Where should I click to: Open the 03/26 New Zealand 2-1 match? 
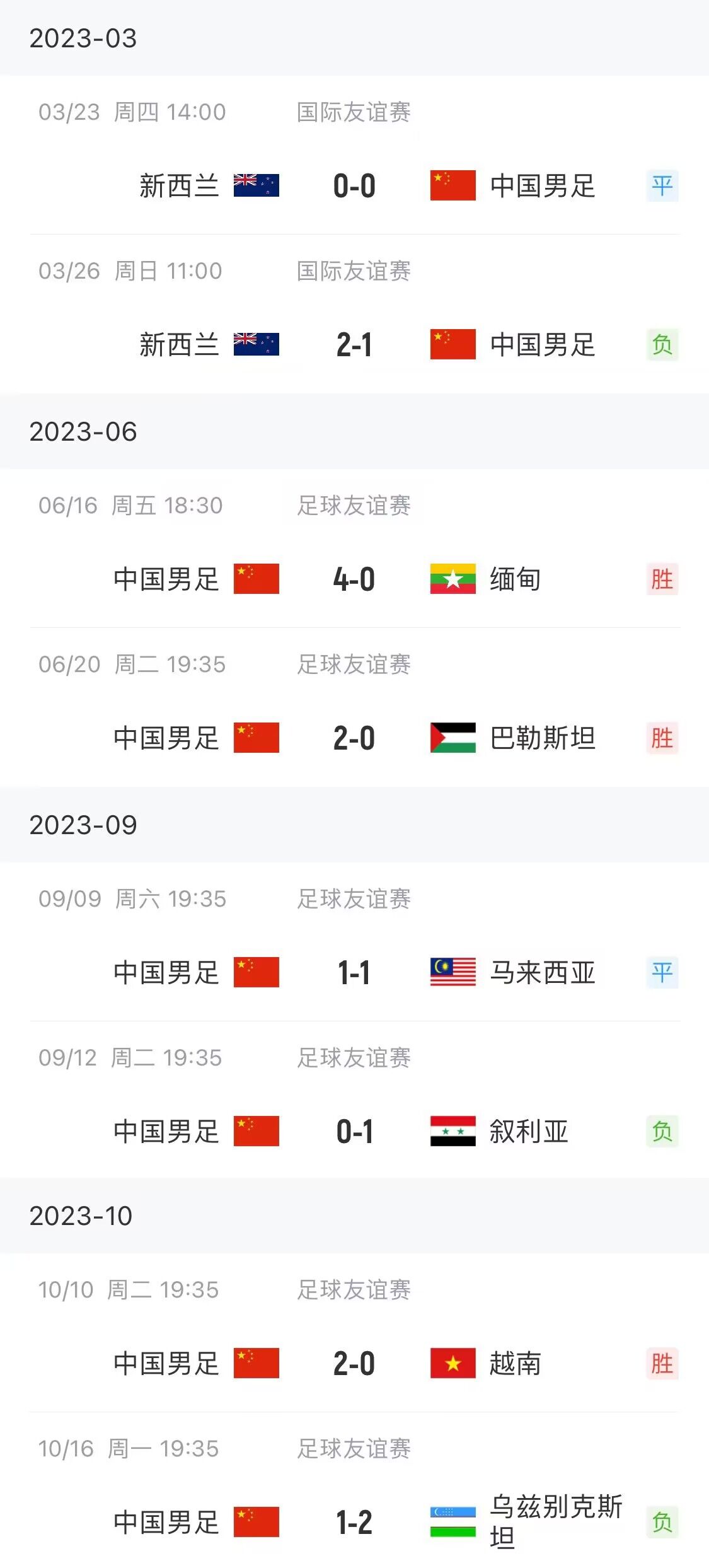(354, 314)
